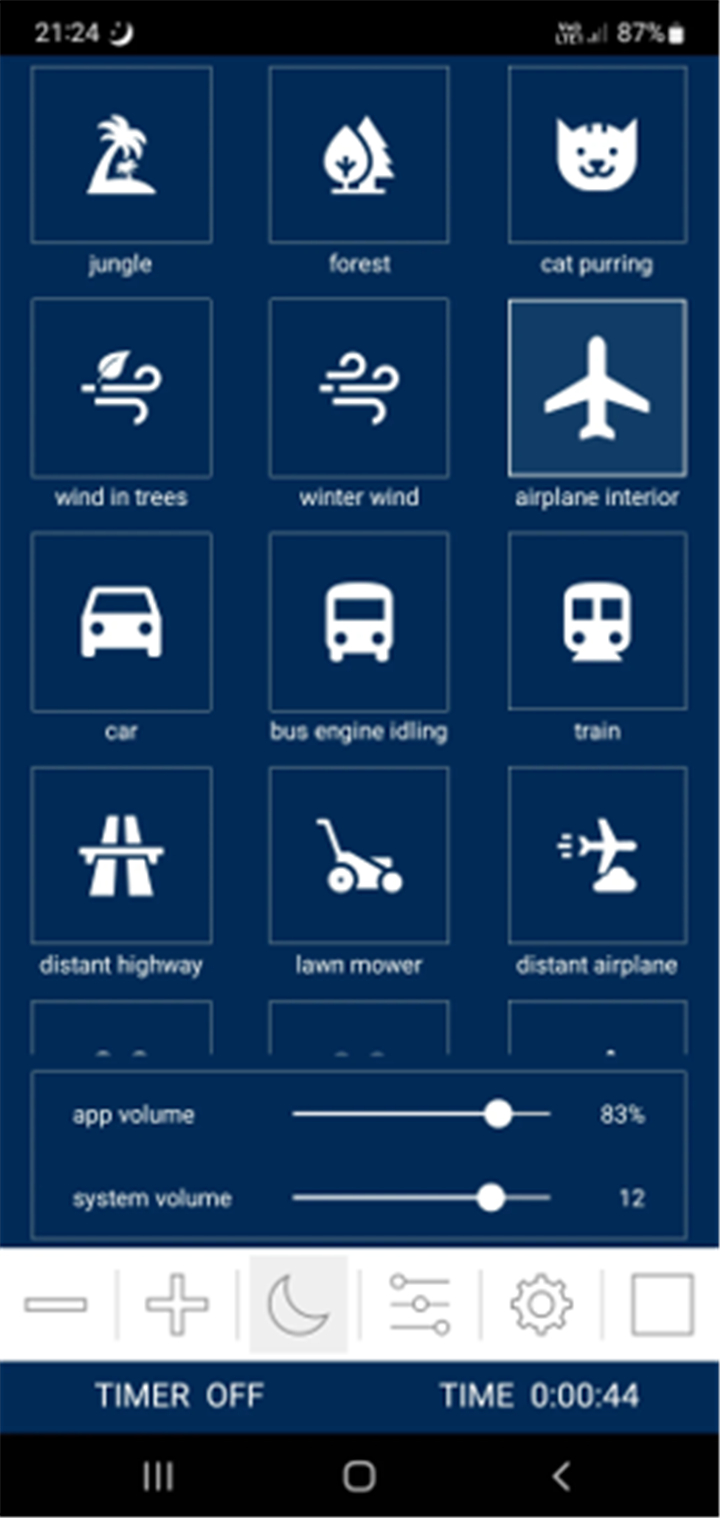This screenshot has height=1518, width=720.
Task: Tap the minus button in the toolbar
Action: (x=56, y=1304)
